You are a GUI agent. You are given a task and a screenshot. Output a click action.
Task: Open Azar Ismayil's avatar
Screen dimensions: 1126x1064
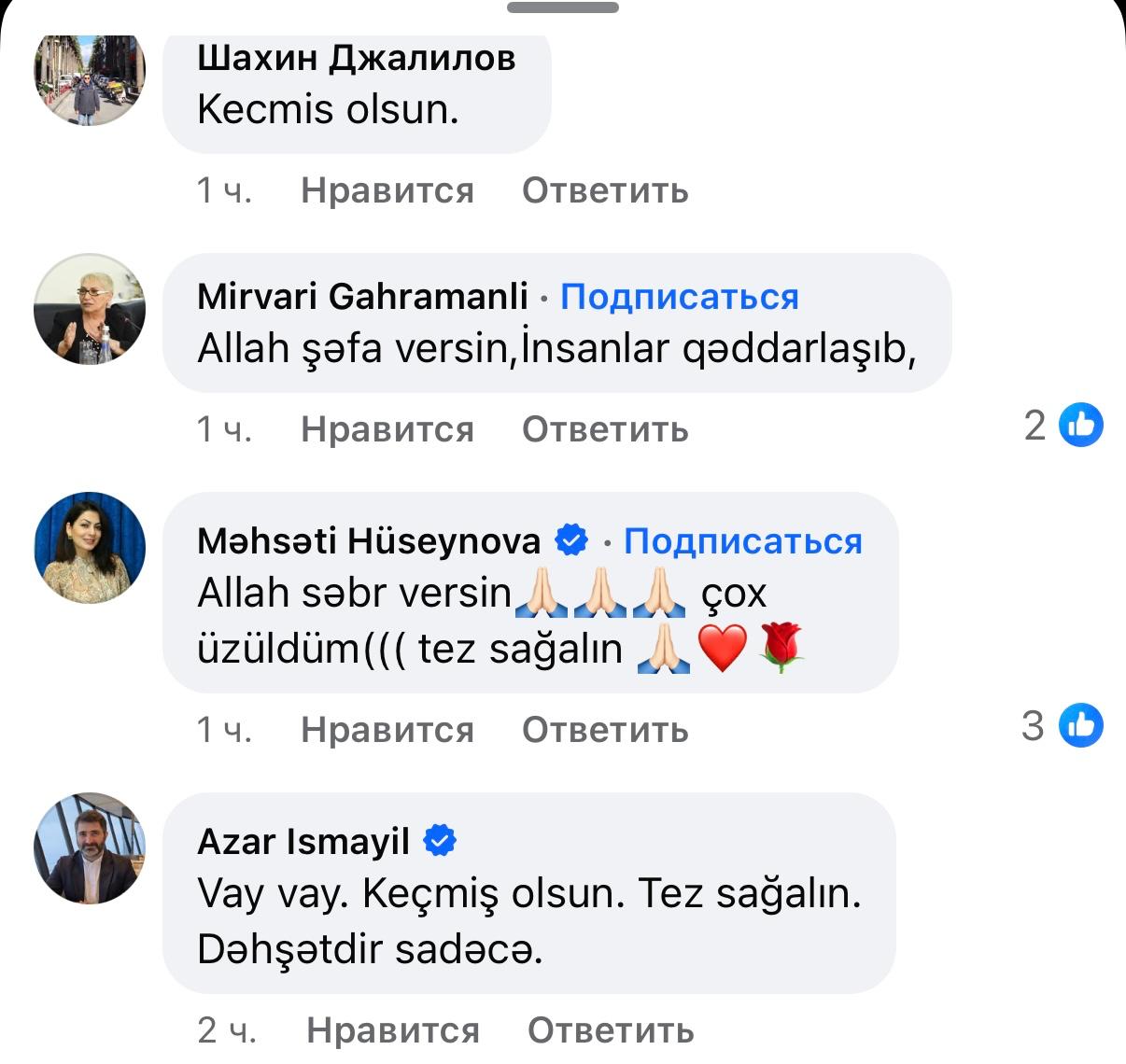tap(90, 848)
